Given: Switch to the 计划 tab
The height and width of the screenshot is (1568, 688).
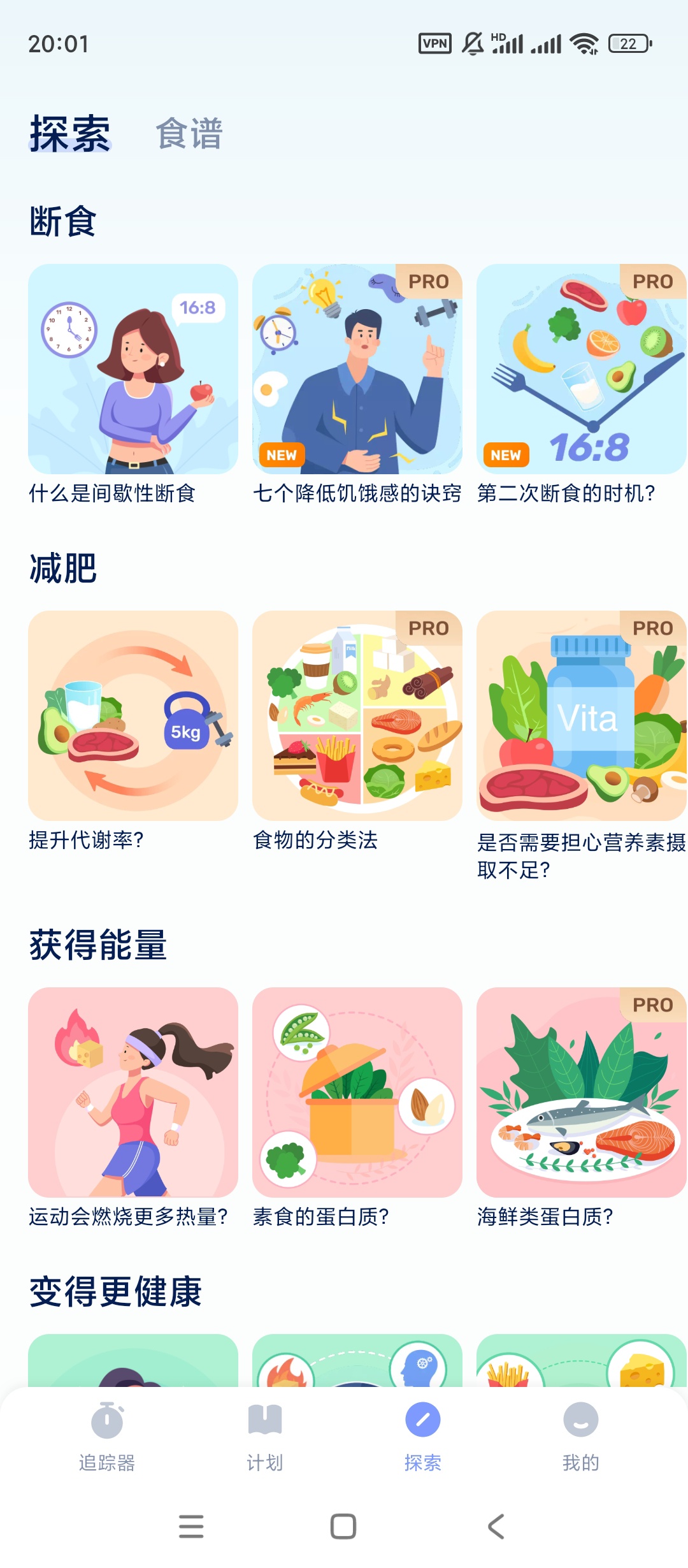Looking at the screenshot, I should tap(265, 1434).
